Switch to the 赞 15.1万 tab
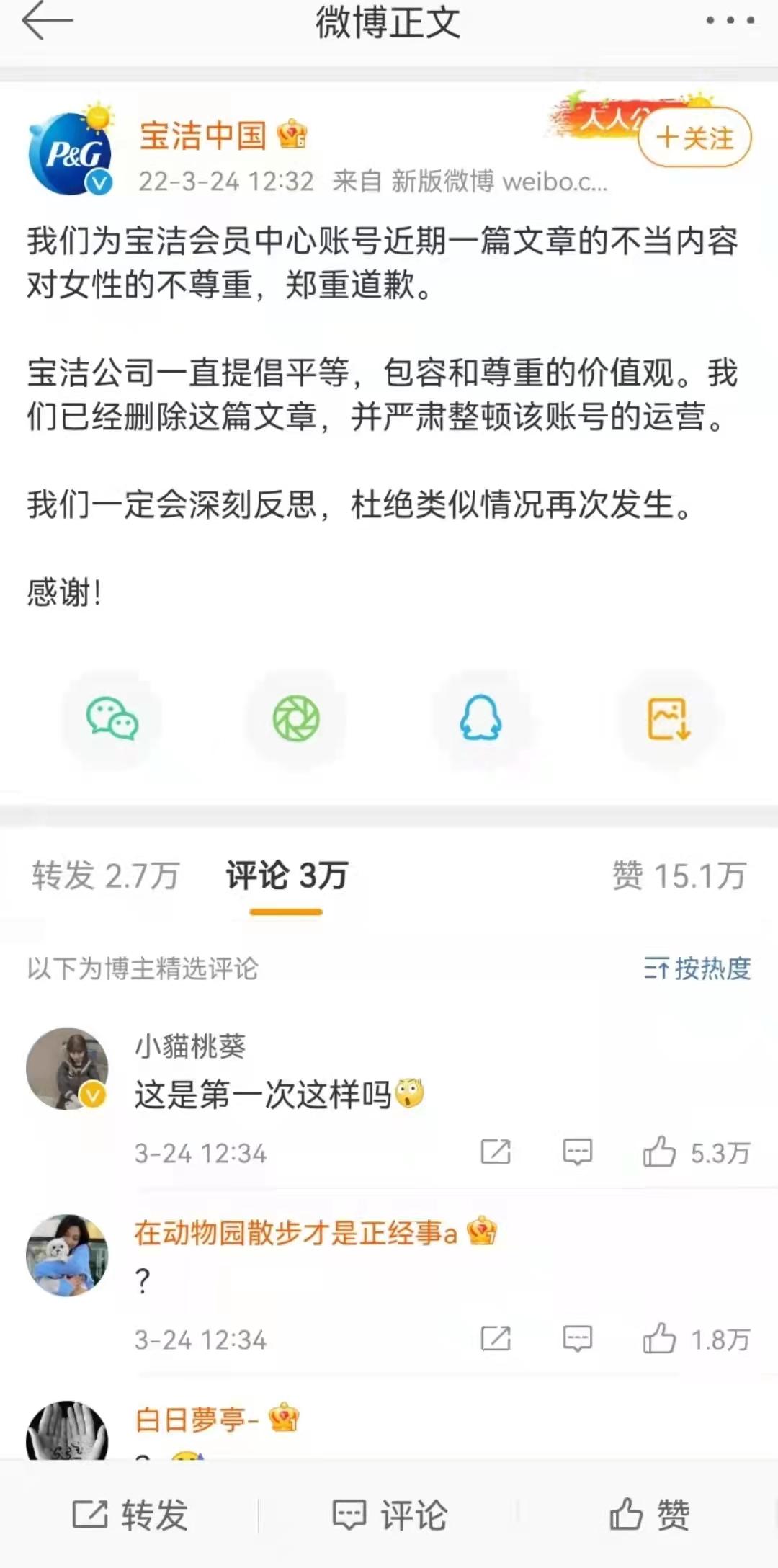The image size is (778, 1568). 679,876
